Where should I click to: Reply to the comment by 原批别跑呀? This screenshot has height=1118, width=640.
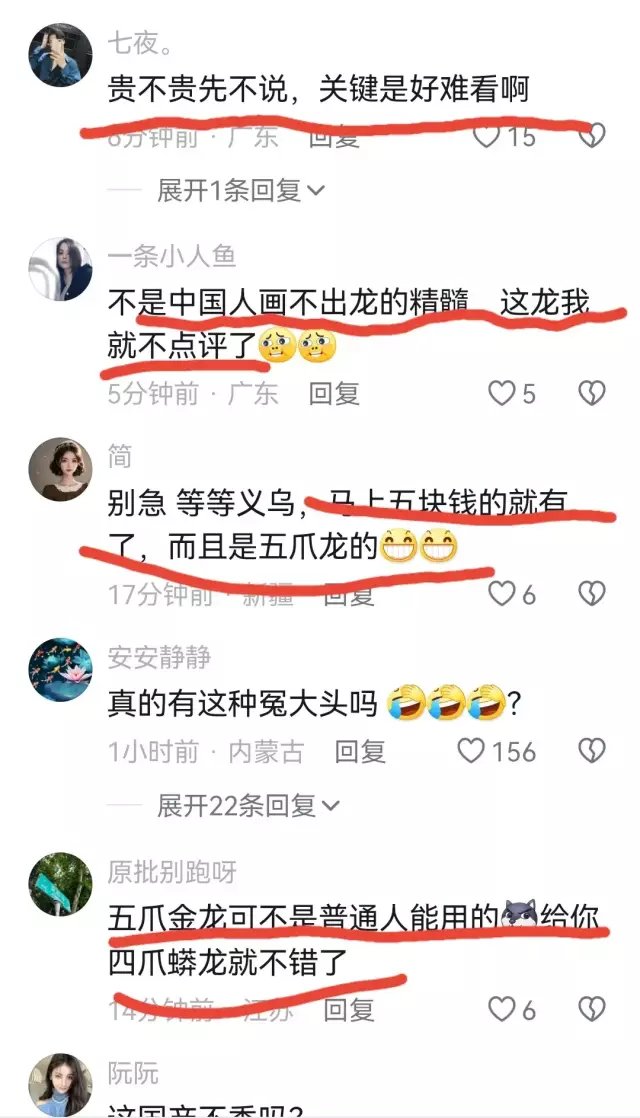(349, 1010)
